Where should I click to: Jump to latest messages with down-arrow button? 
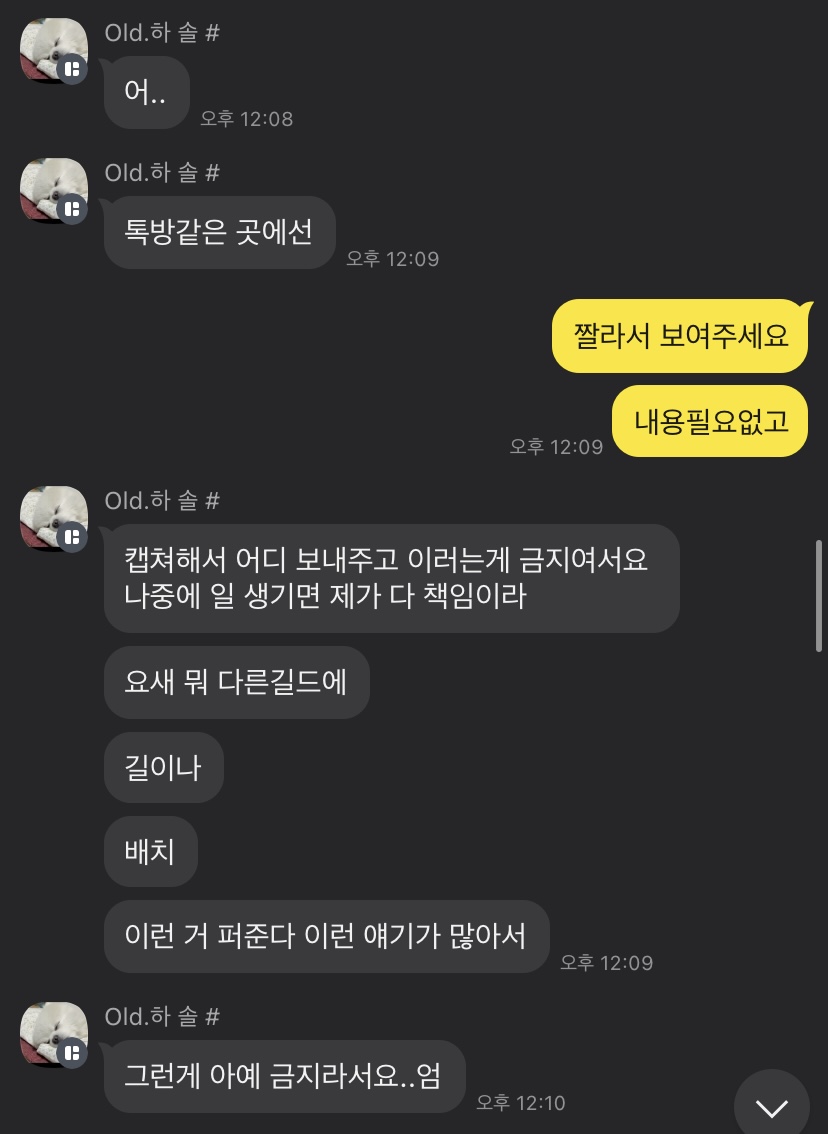click(771, 1106)
